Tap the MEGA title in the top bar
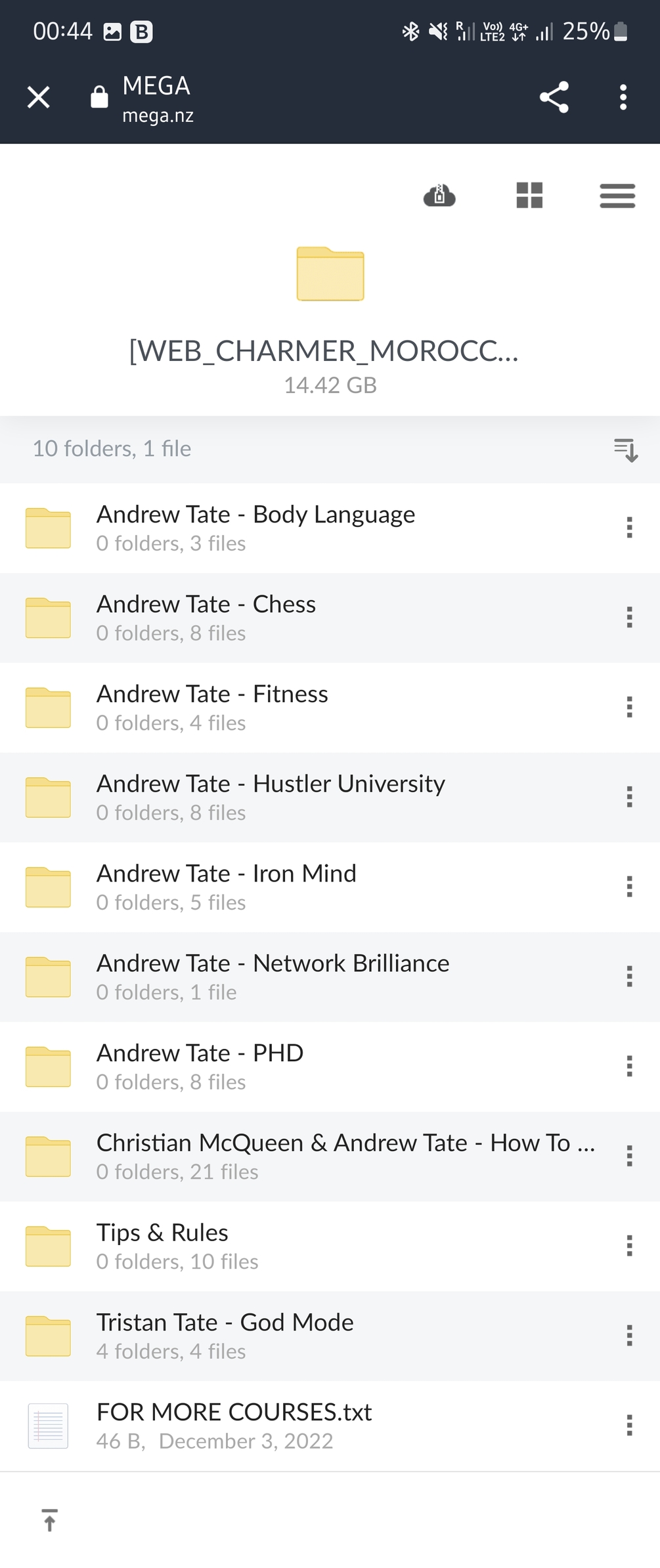 tap(156, 86)
